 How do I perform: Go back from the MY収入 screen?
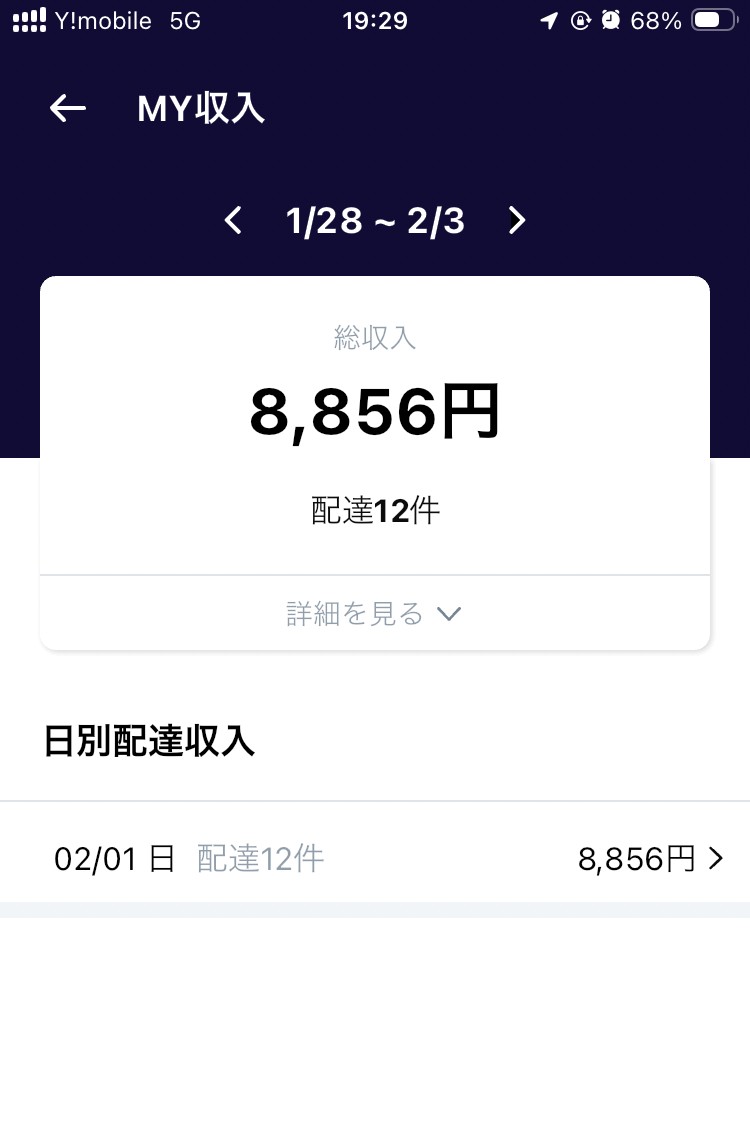68,108
